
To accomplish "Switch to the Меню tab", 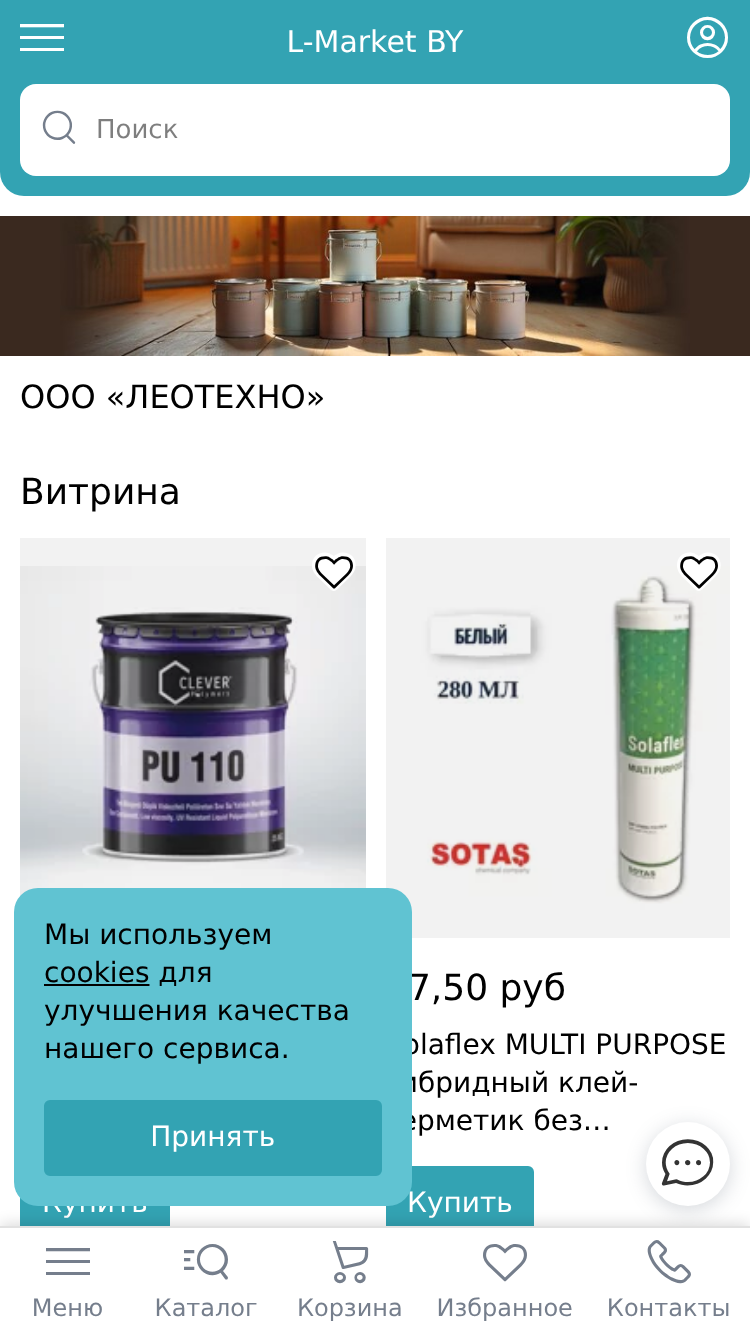I will 68,1282.
